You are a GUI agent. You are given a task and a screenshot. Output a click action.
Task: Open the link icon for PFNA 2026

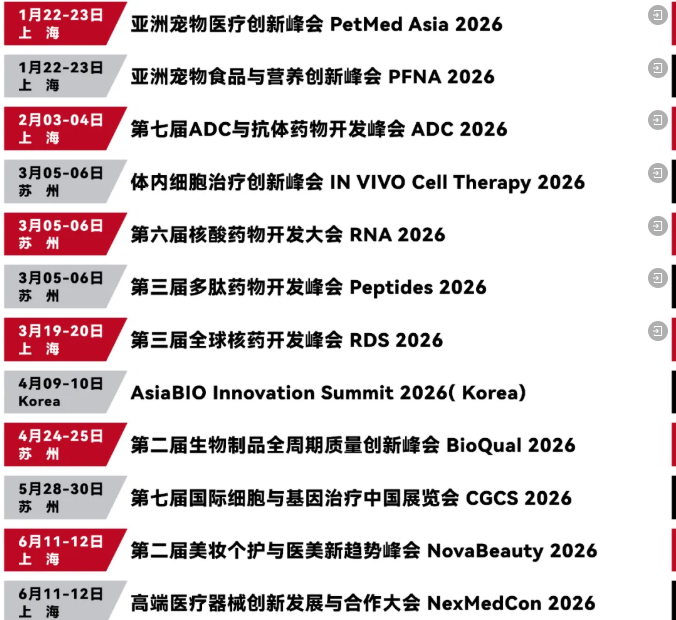657,68
